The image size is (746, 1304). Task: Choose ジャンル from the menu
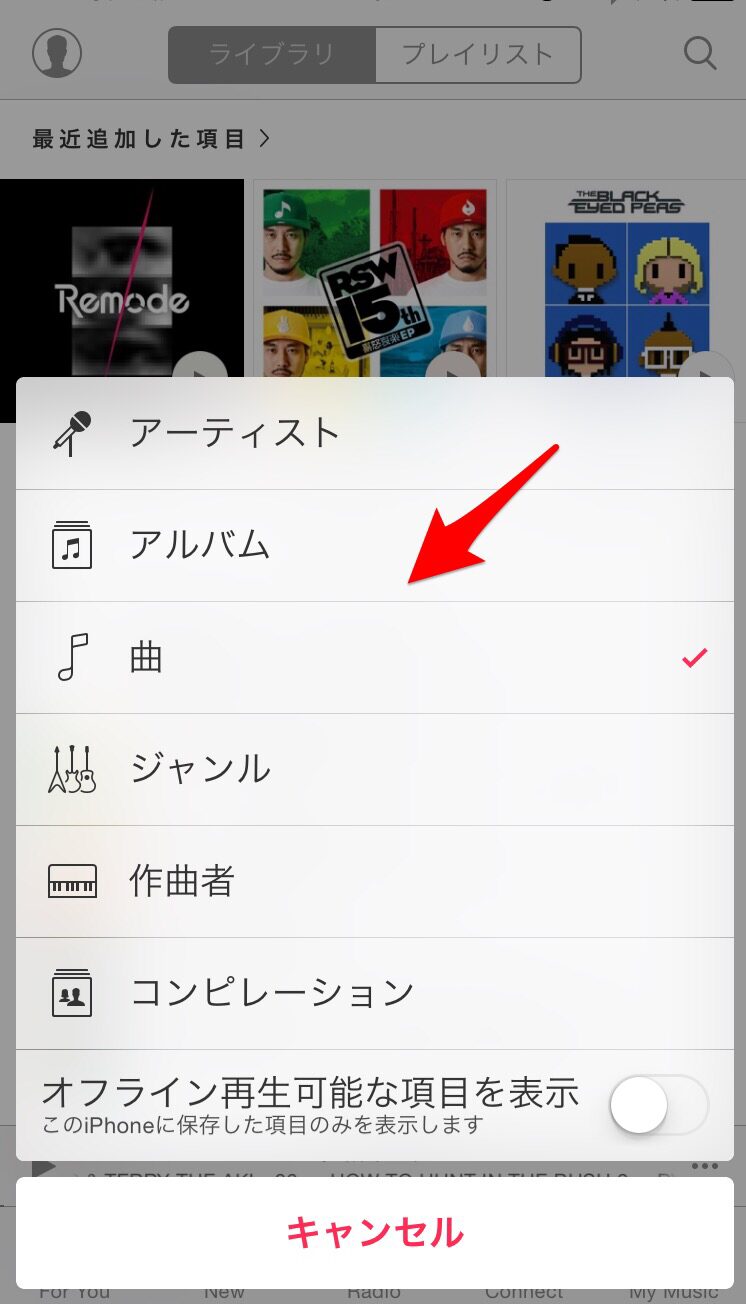375,770
